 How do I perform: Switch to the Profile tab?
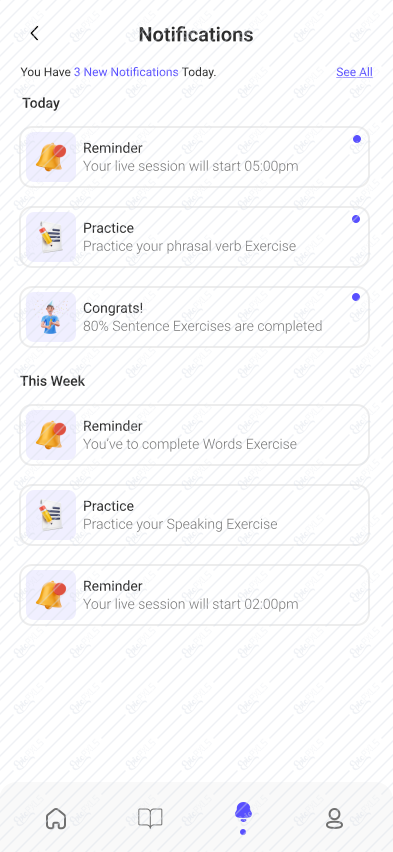334,818
